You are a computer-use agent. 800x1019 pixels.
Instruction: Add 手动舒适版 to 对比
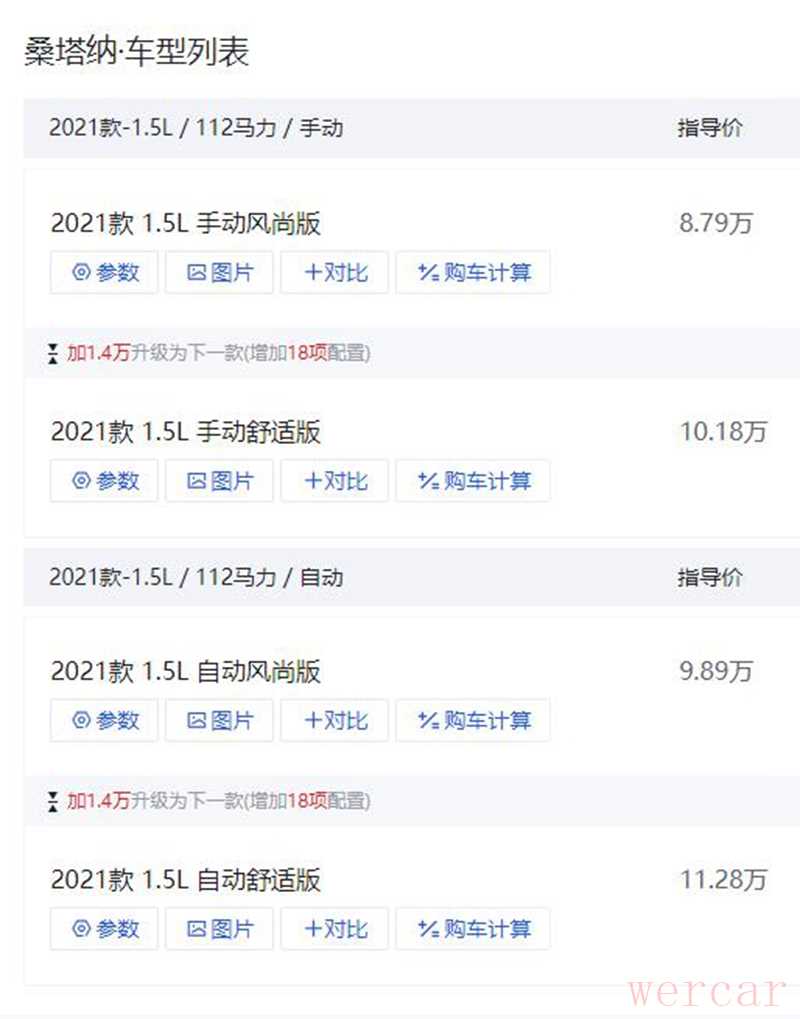click(334, 481)
